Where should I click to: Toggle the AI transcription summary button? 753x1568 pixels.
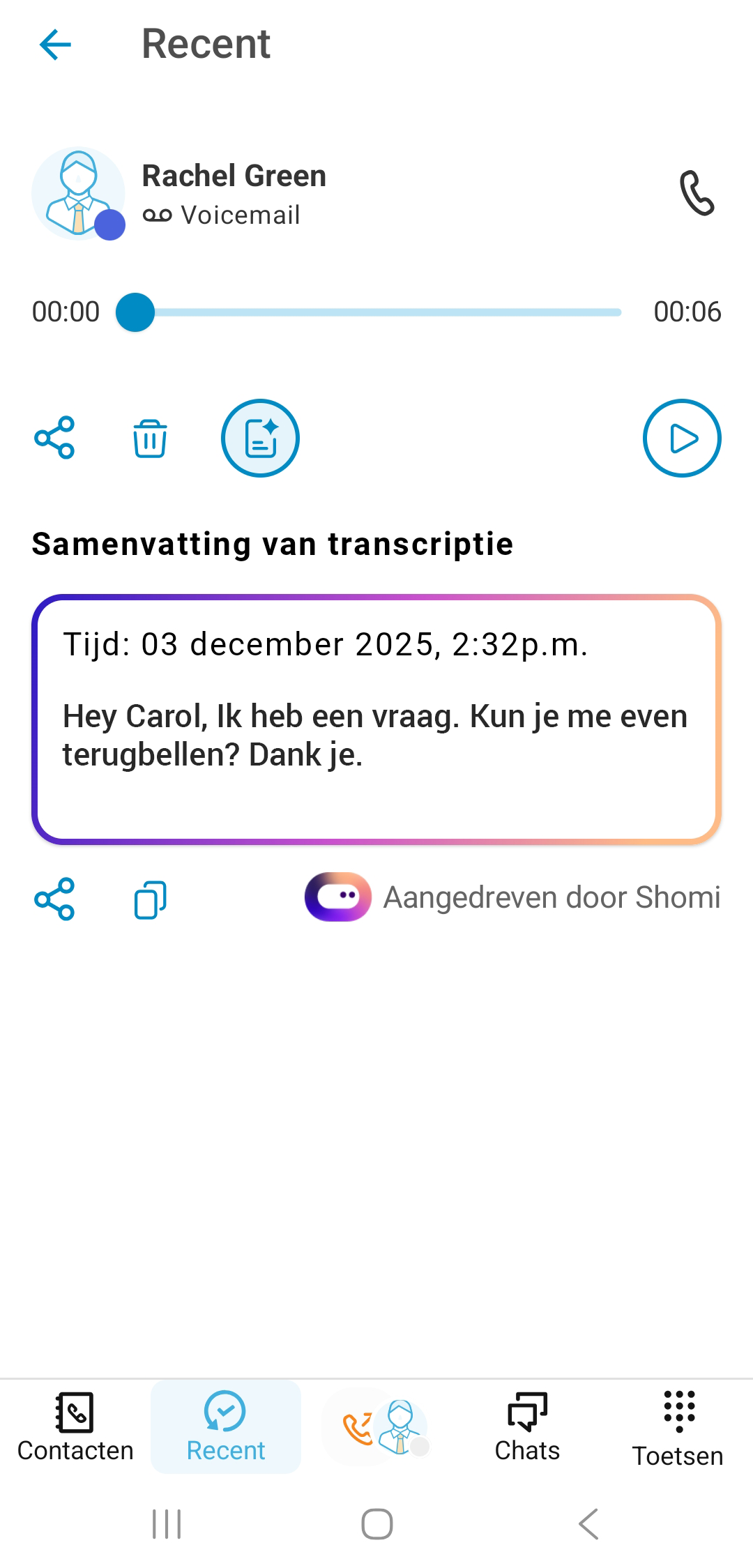(260, 439)
